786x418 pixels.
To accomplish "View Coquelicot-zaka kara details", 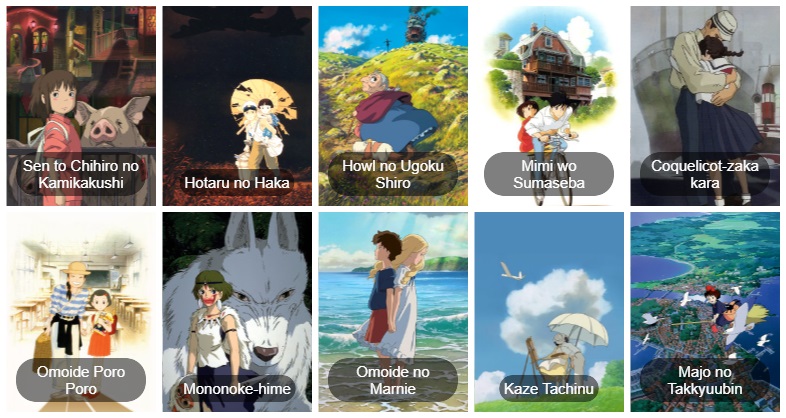I will (705, 105).
